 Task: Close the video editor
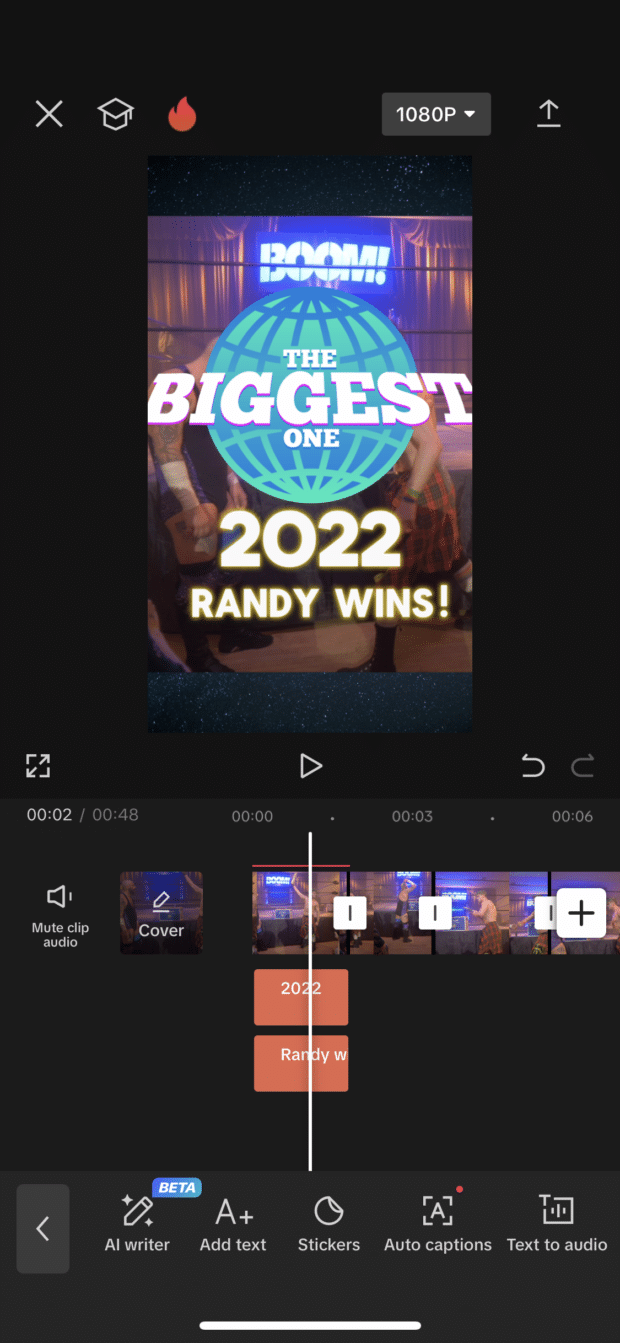[x=49, y=114]
